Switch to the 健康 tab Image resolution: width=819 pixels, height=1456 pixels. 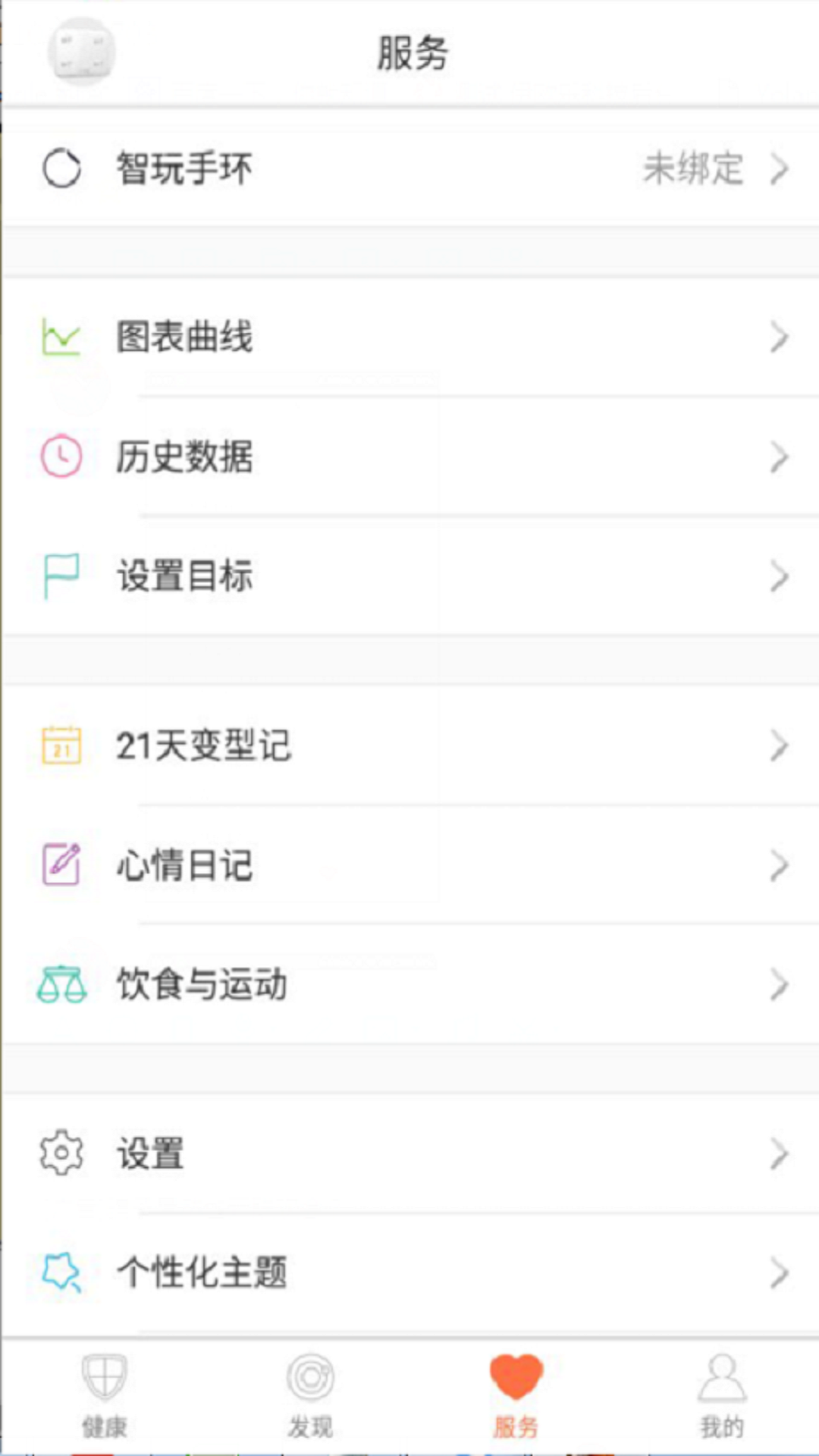[102, 1395]
